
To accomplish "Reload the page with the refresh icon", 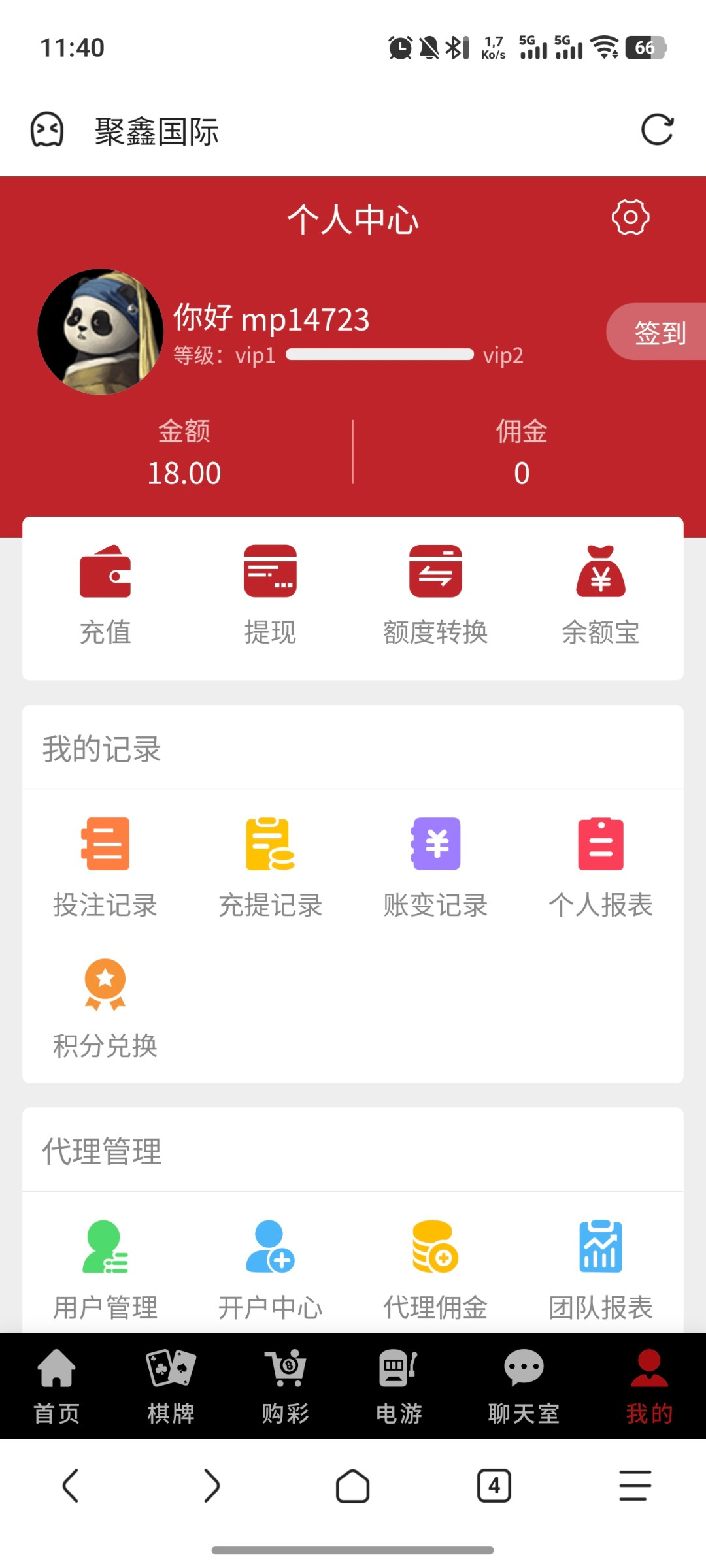I will click(x=657, y=129).
